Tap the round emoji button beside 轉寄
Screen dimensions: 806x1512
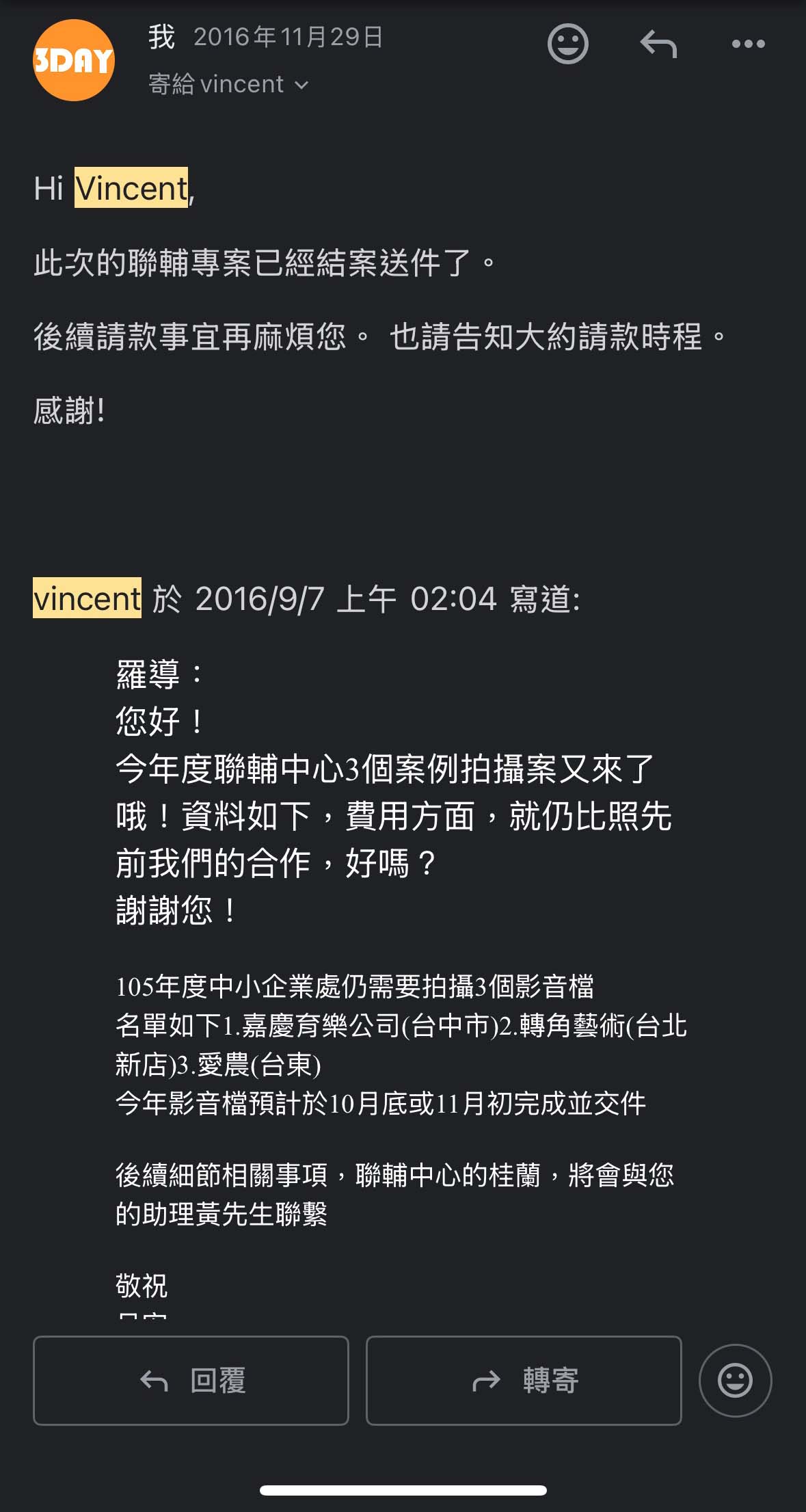[735, 1380]
